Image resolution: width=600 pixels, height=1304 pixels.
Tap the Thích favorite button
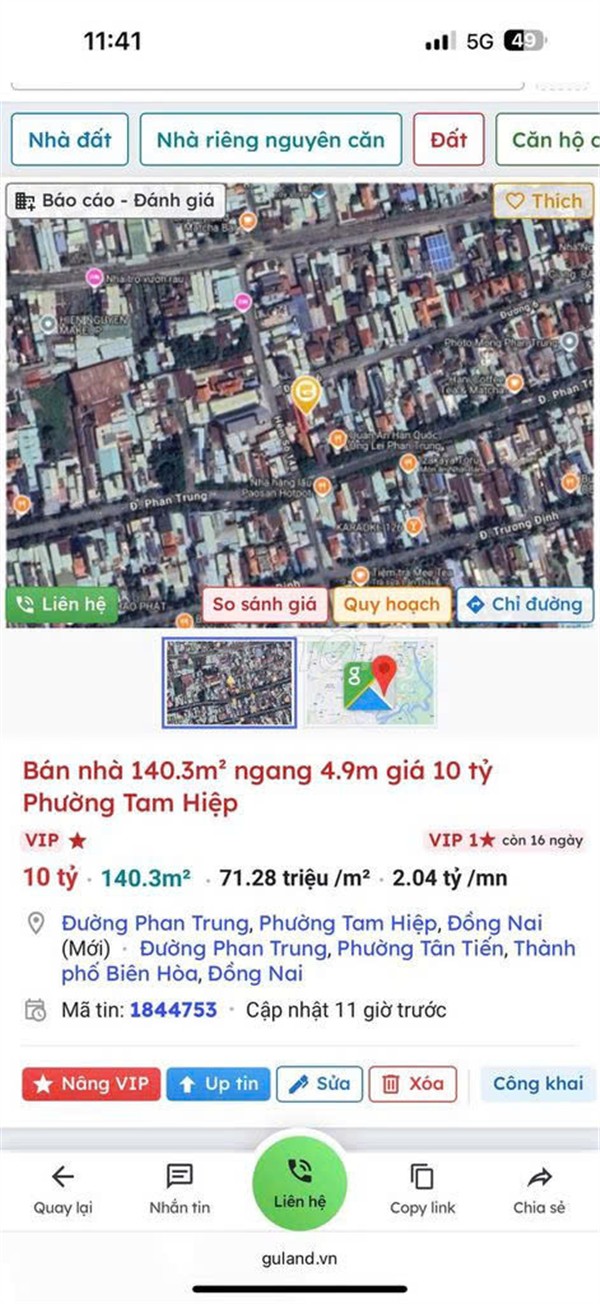tap(543, 201)
